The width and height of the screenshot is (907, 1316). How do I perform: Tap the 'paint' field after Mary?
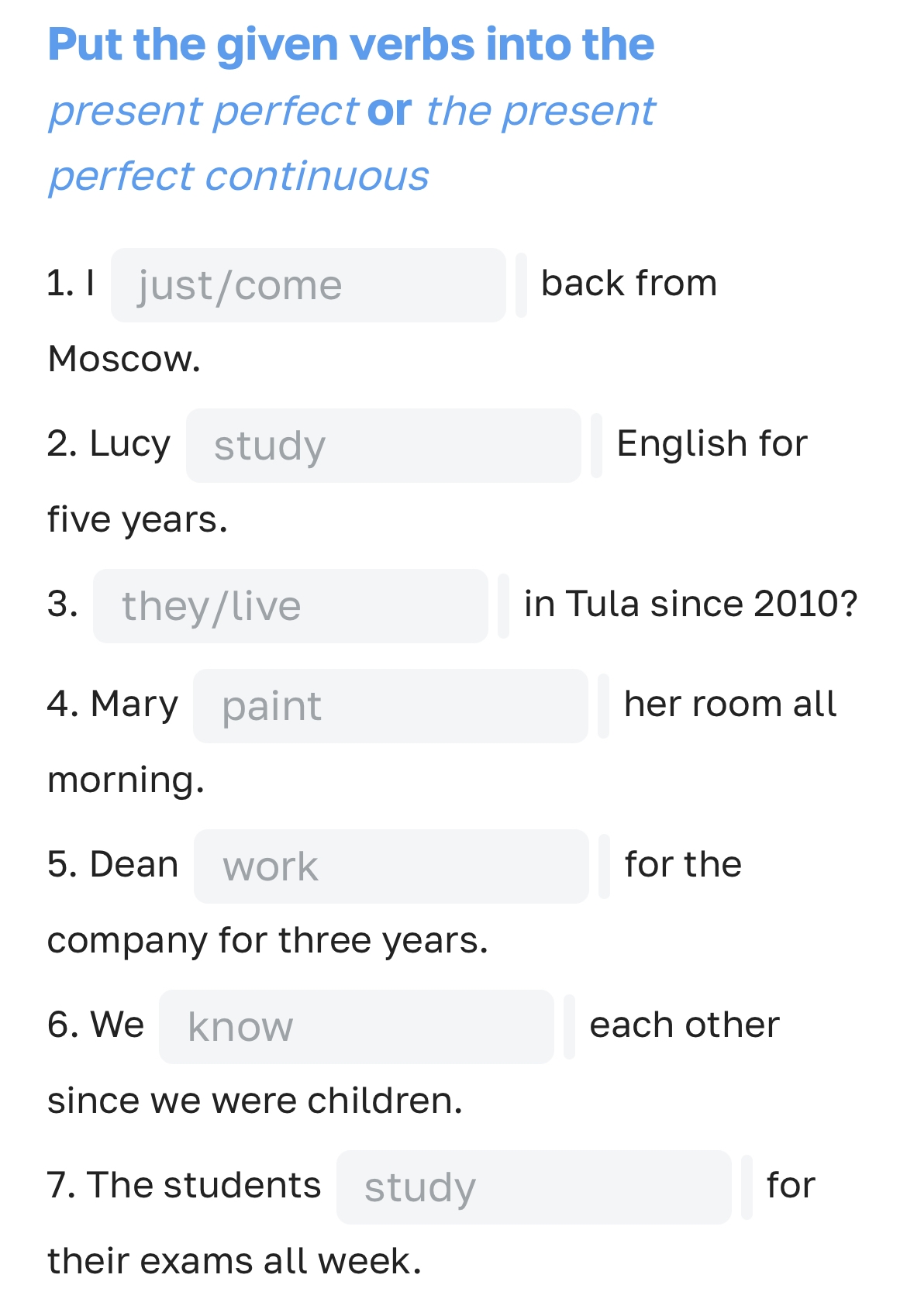(390, 706)
